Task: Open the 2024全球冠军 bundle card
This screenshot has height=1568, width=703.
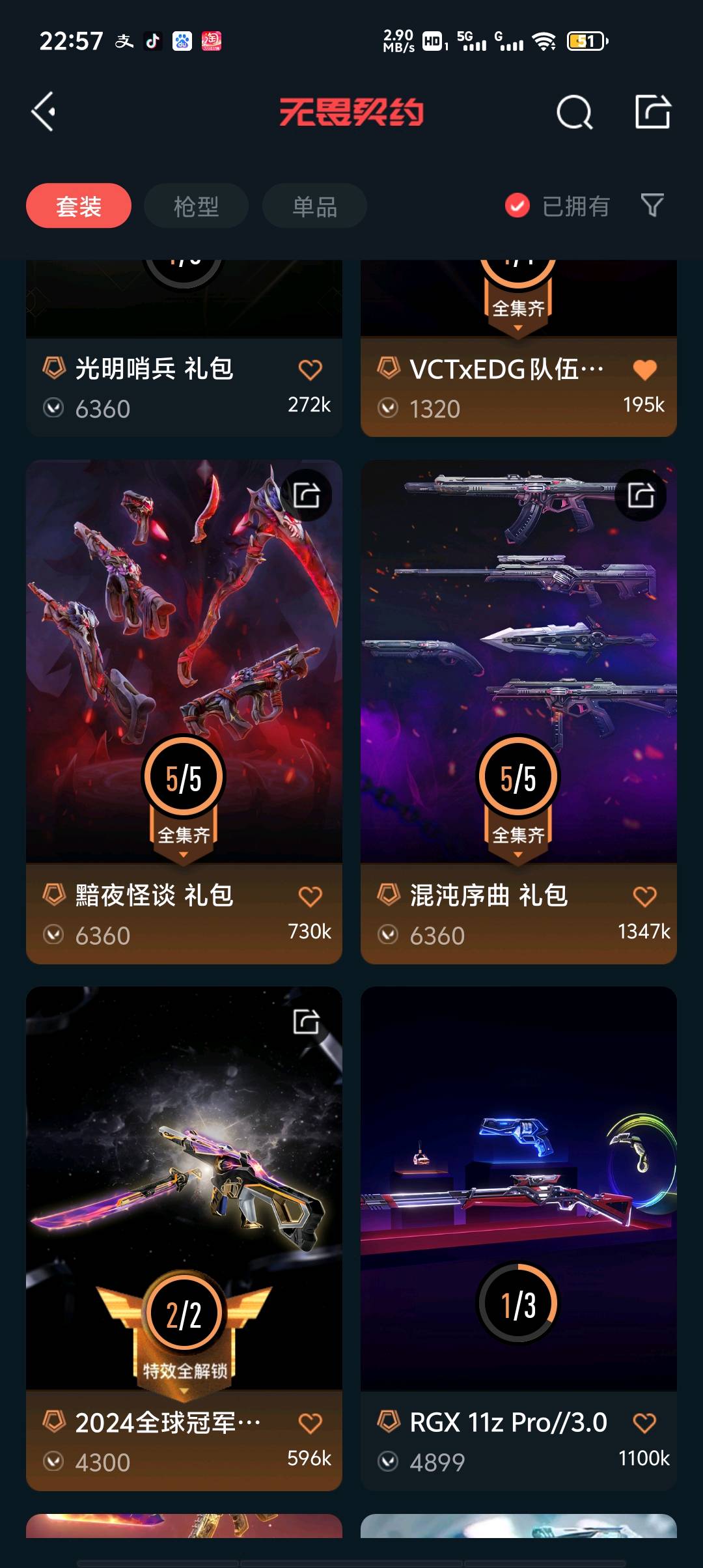Action: coord(184,1172)
